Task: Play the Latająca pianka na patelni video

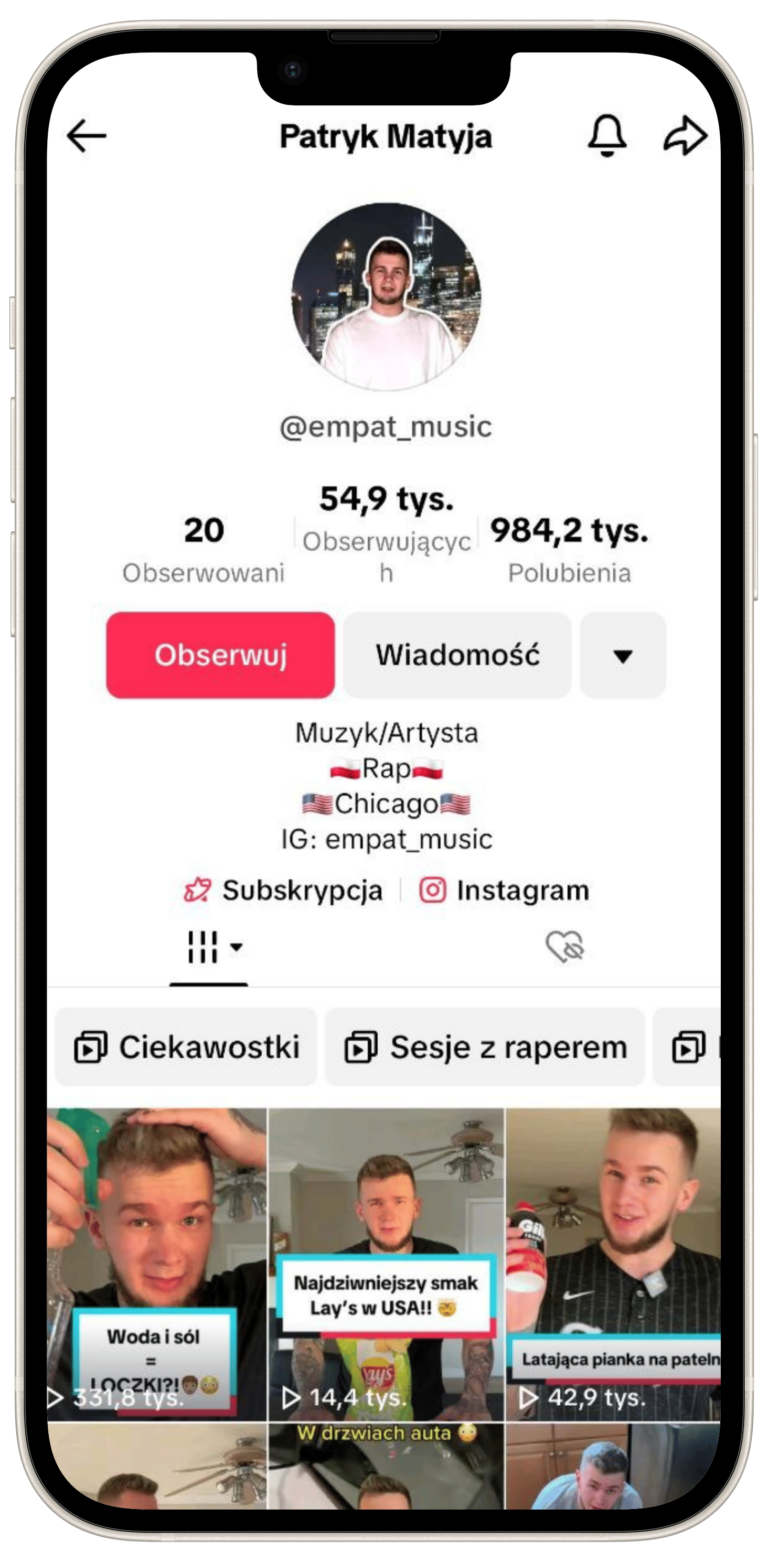Action: [613, 1264]
